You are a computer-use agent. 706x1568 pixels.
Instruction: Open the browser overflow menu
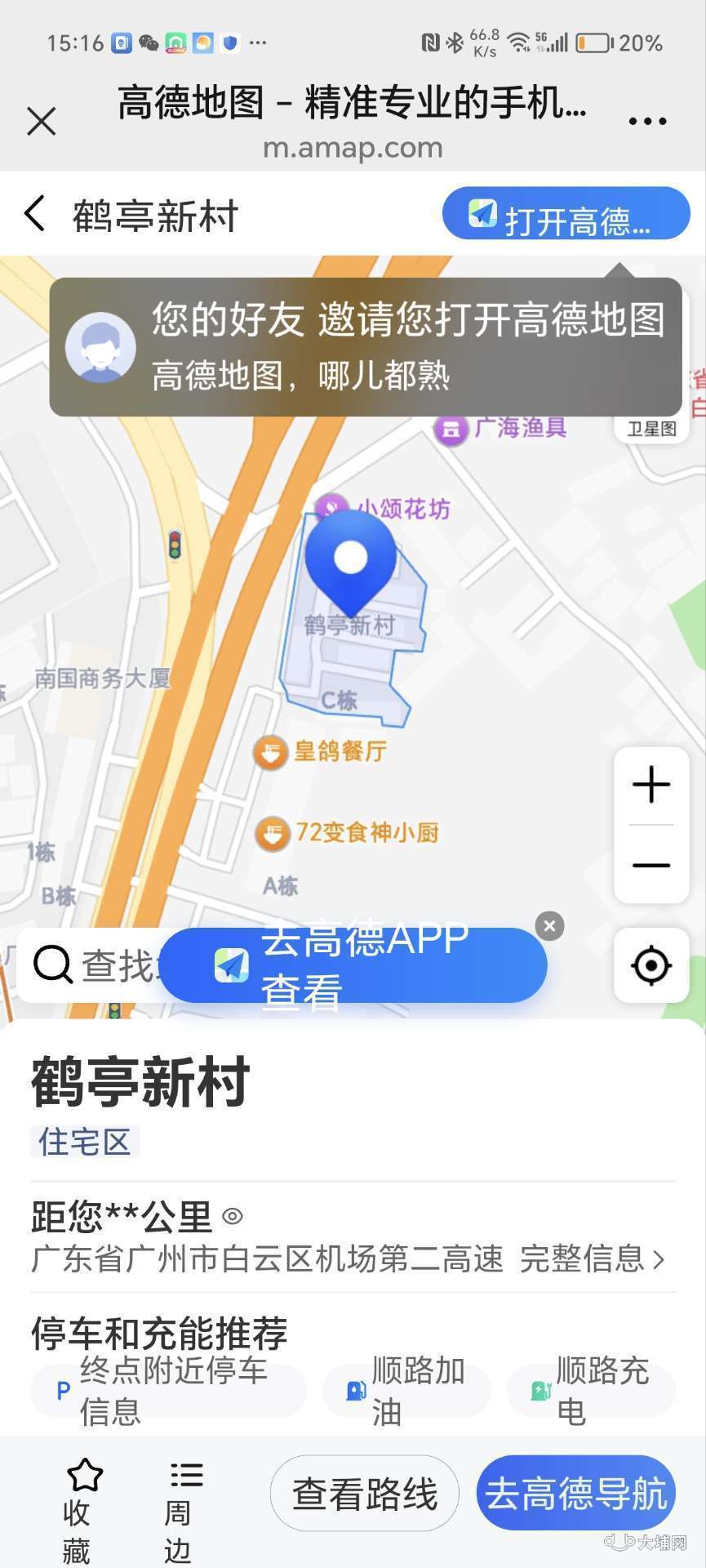[647, 122]
